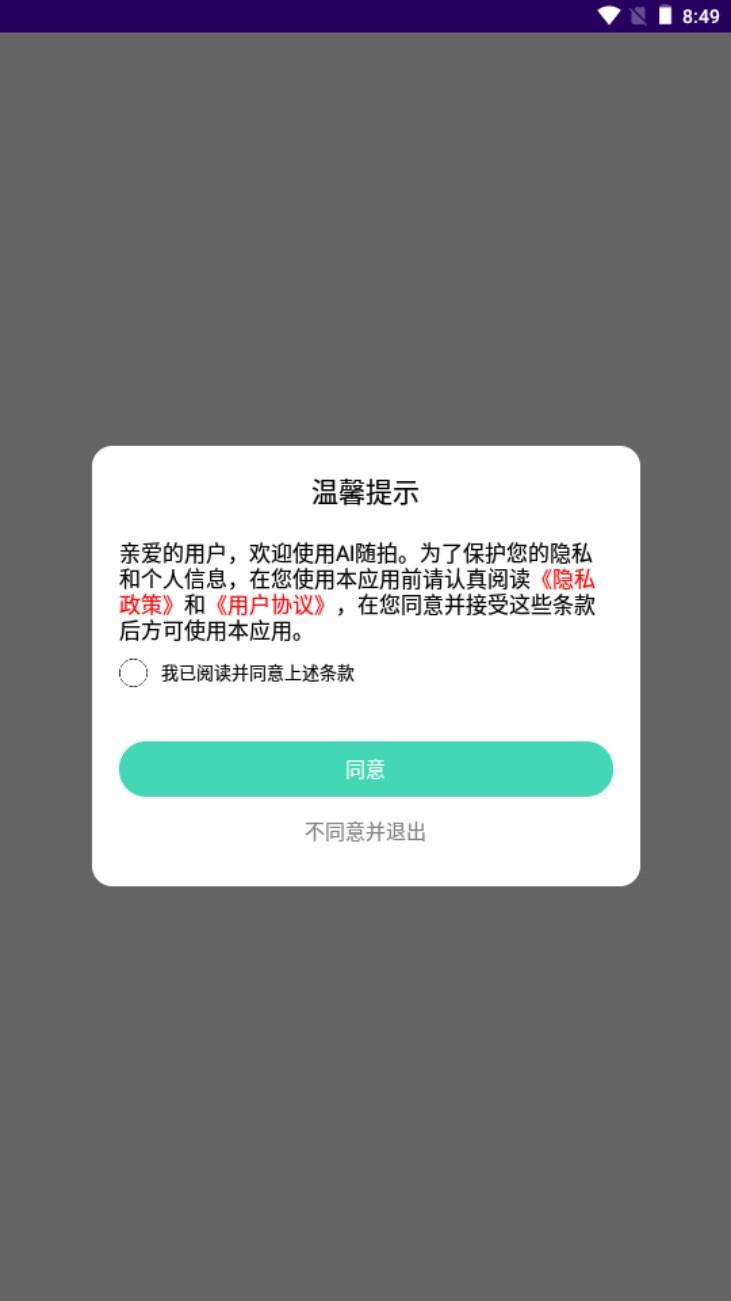731x1301 pixels.
Task: Click the status bar at the top
Action: pos(365,14)
